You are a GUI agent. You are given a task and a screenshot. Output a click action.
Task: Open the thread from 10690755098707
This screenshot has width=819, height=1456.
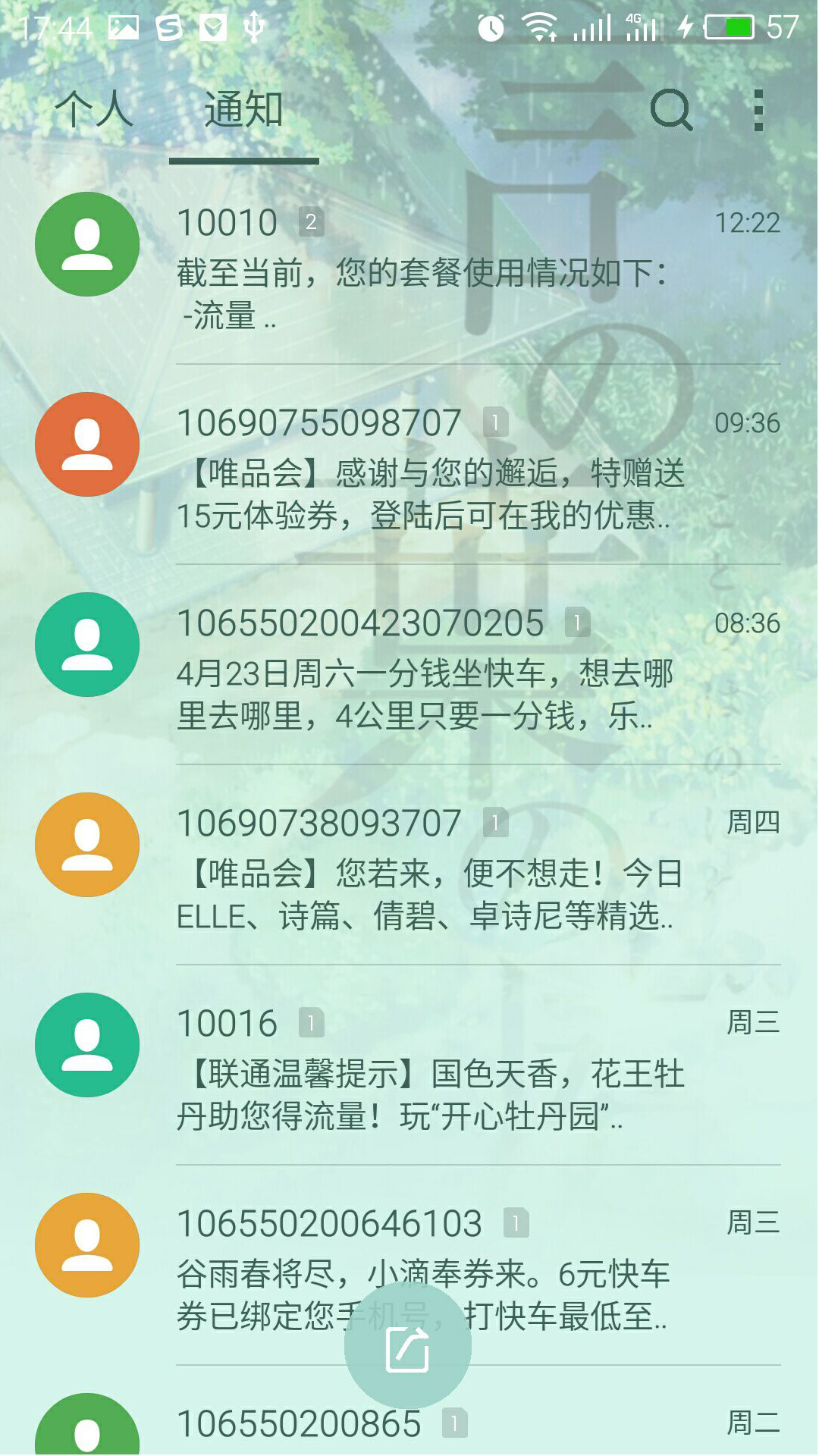pyautogui.click(x=455, y=466)
